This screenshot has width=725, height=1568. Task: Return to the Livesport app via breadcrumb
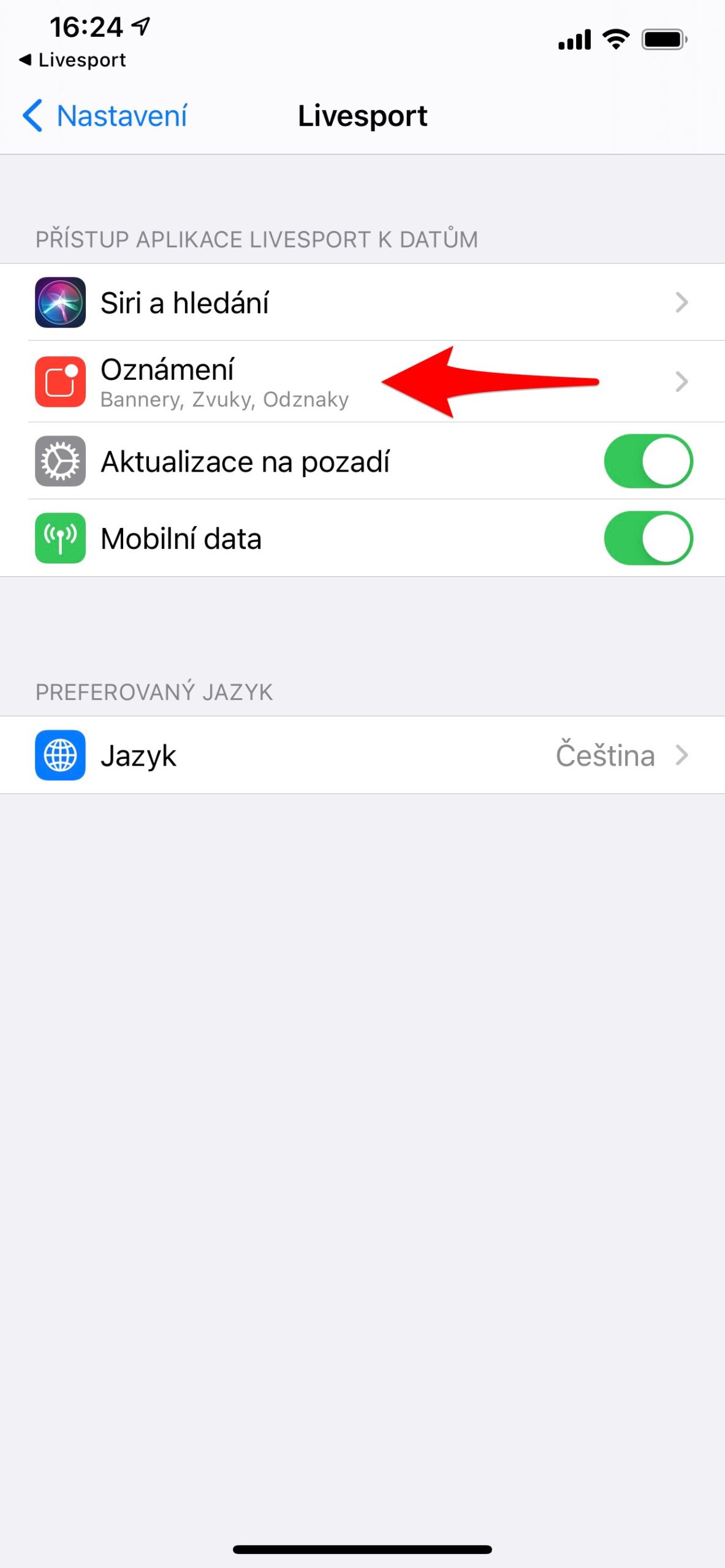(x=72, y=60)
